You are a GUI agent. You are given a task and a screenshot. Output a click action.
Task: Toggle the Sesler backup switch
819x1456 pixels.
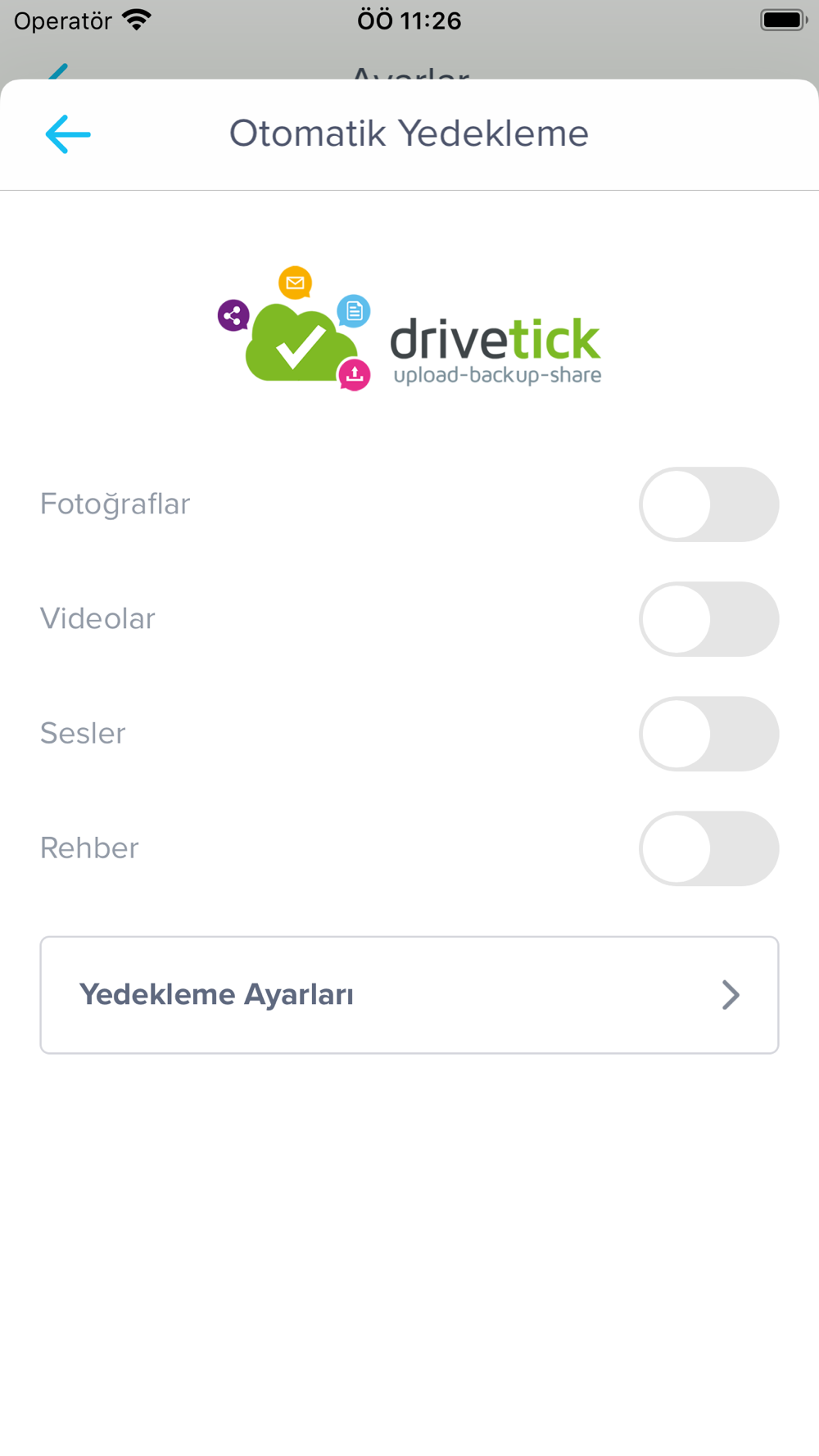[x=708, y=734]
